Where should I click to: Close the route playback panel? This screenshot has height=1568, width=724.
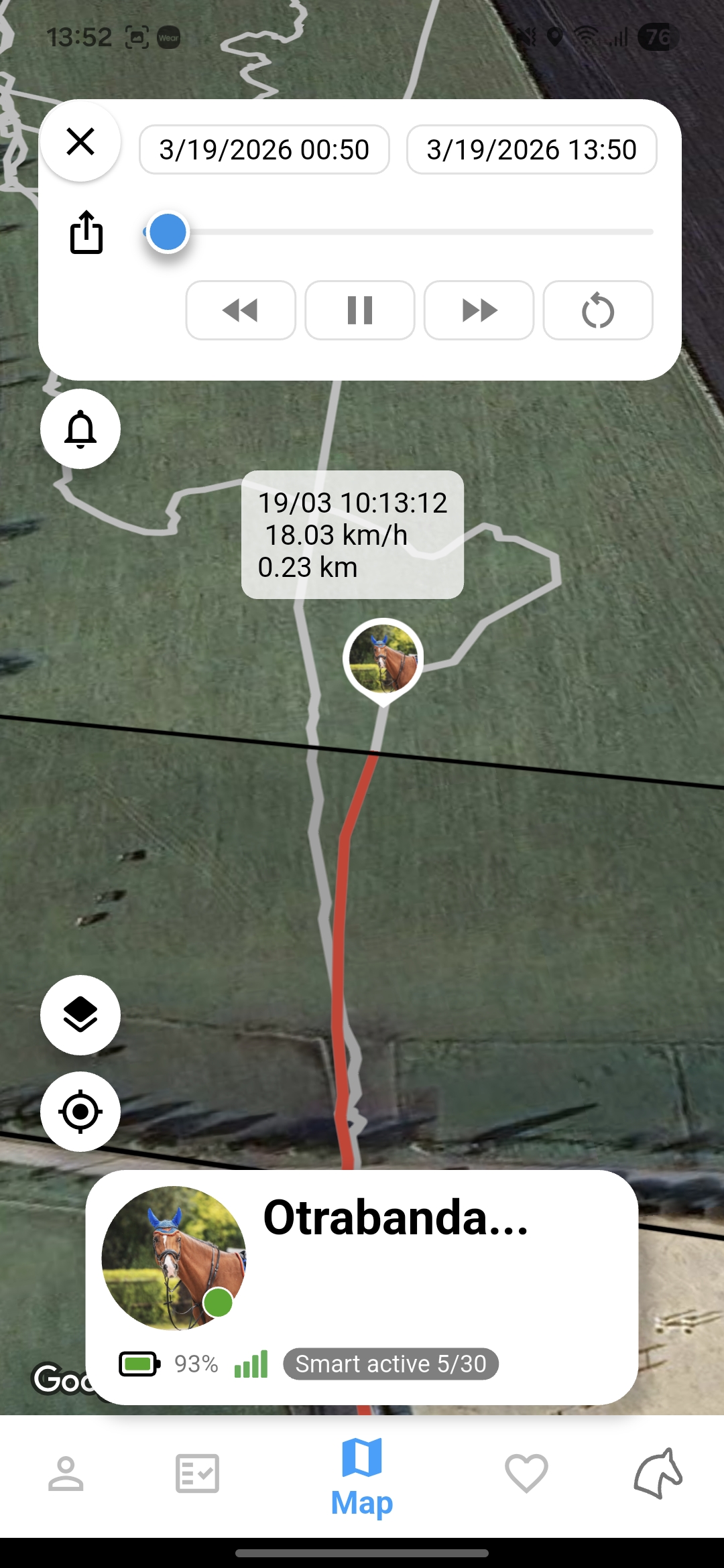pos(80,141)
